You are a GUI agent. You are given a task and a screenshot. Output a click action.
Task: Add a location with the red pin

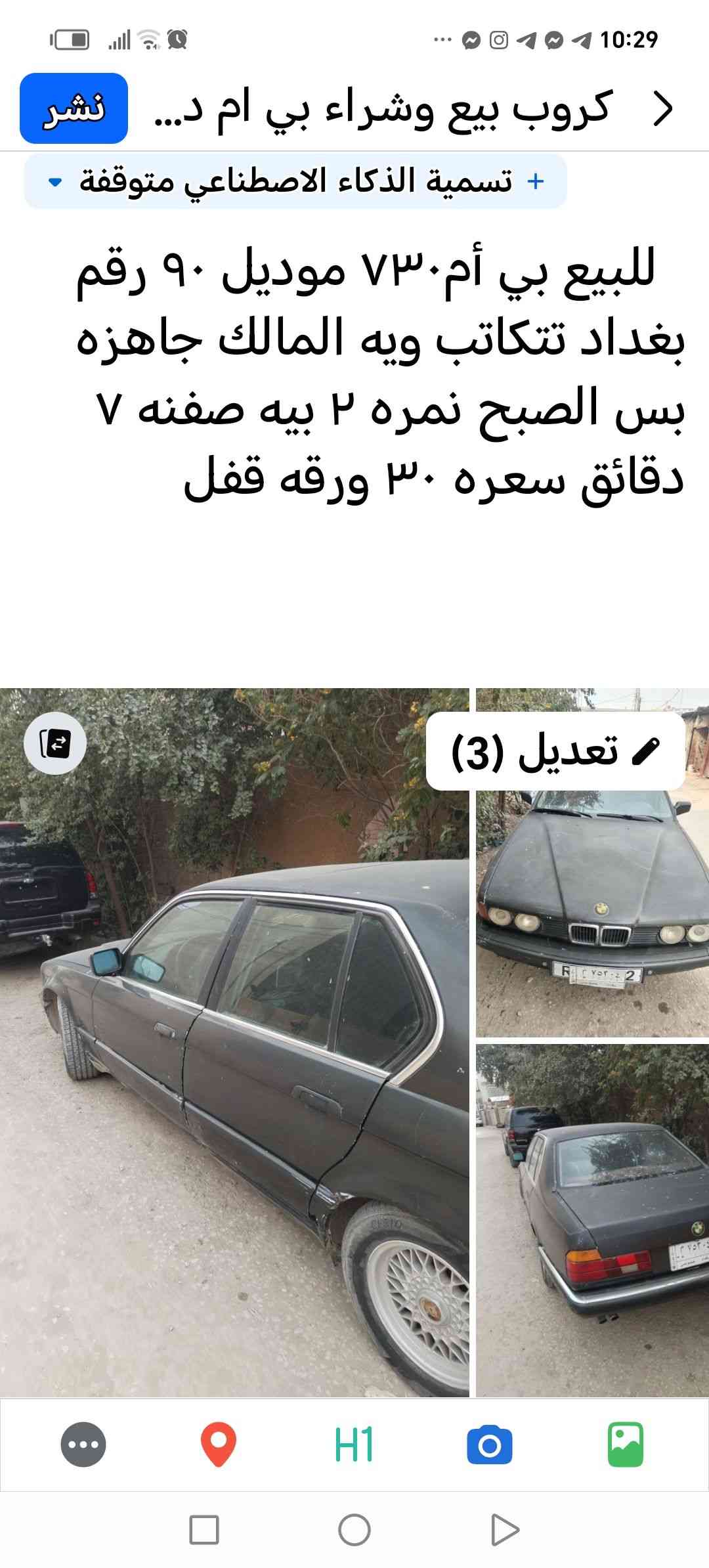[x=218, y=1445]
